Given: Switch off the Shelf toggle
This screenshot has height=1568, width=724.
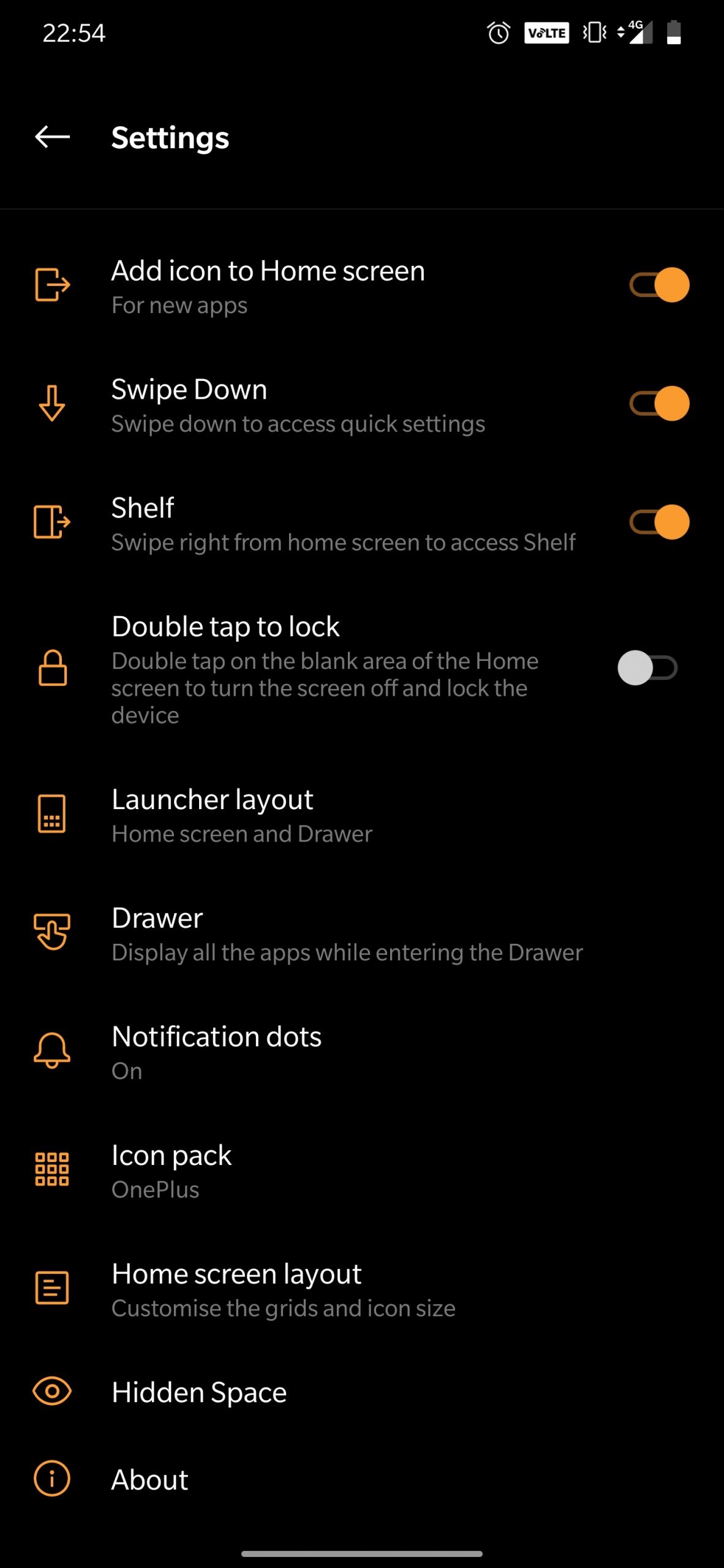Looking at the screenshot, I should (x=659, y=522).
